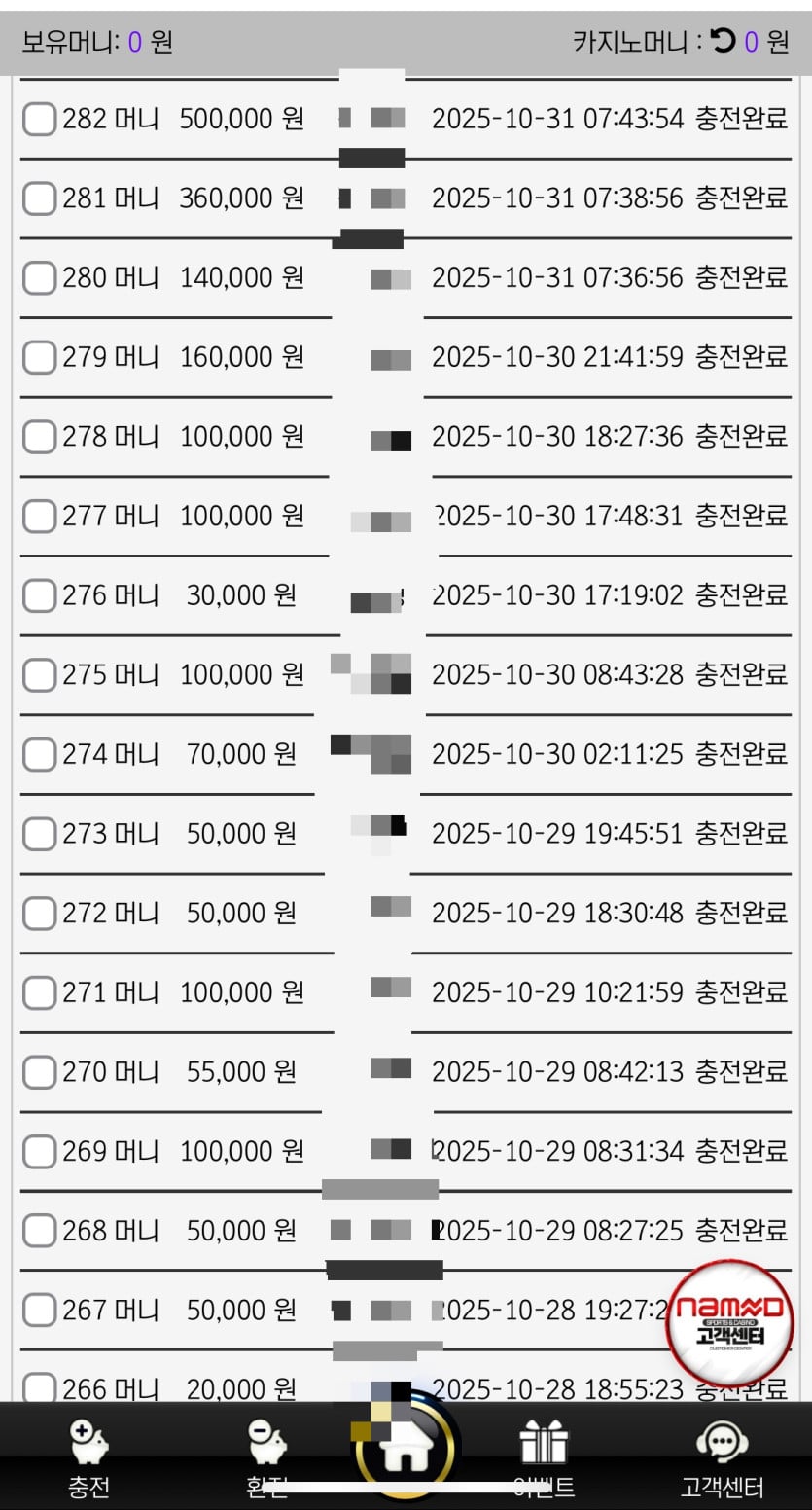Select the 55,000 원 entry 270 checkbox
This screenshot has width=812, height=1510.
(x=39, y=1073)
